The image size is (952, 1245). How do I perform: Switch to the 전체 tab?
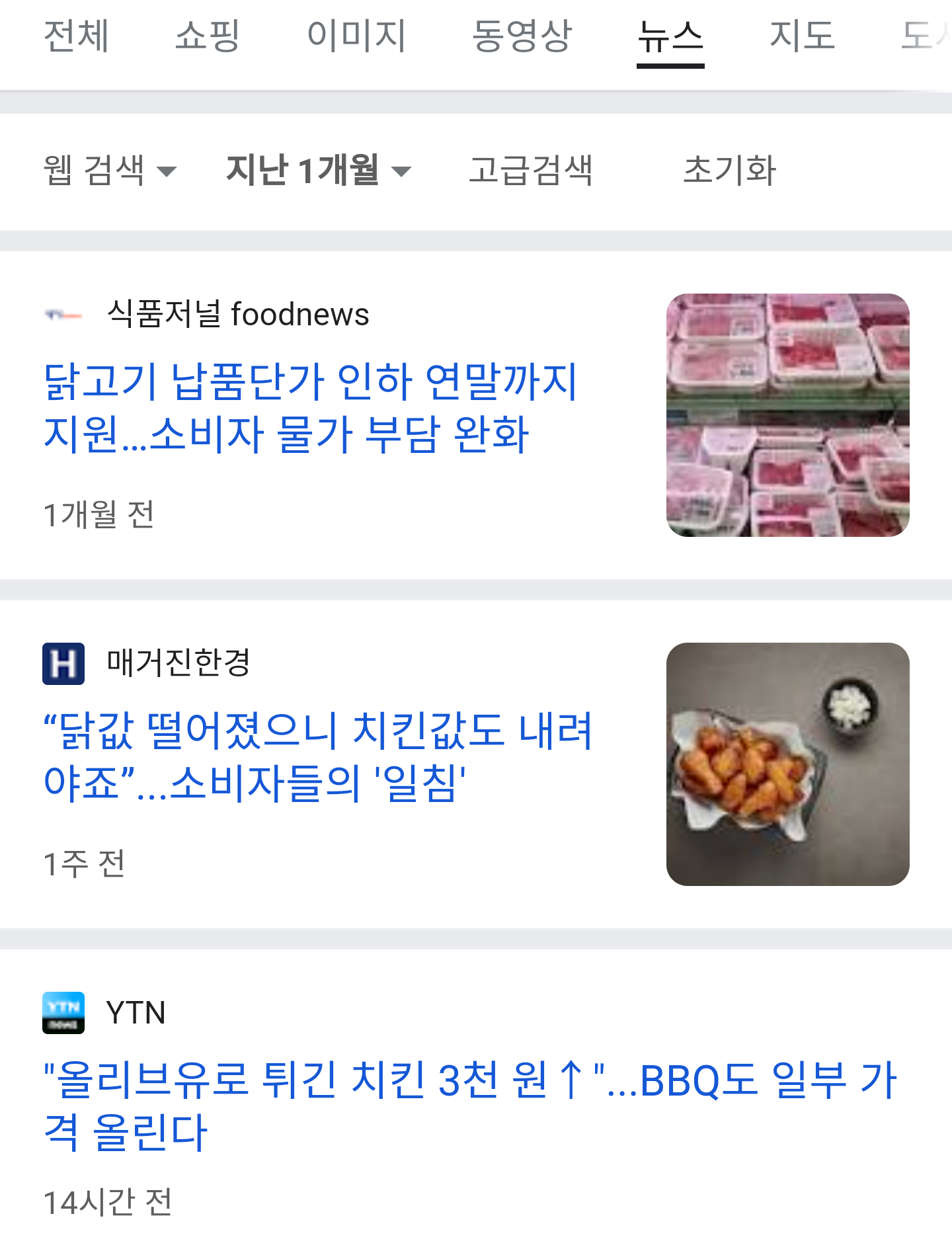click(76, 36)
